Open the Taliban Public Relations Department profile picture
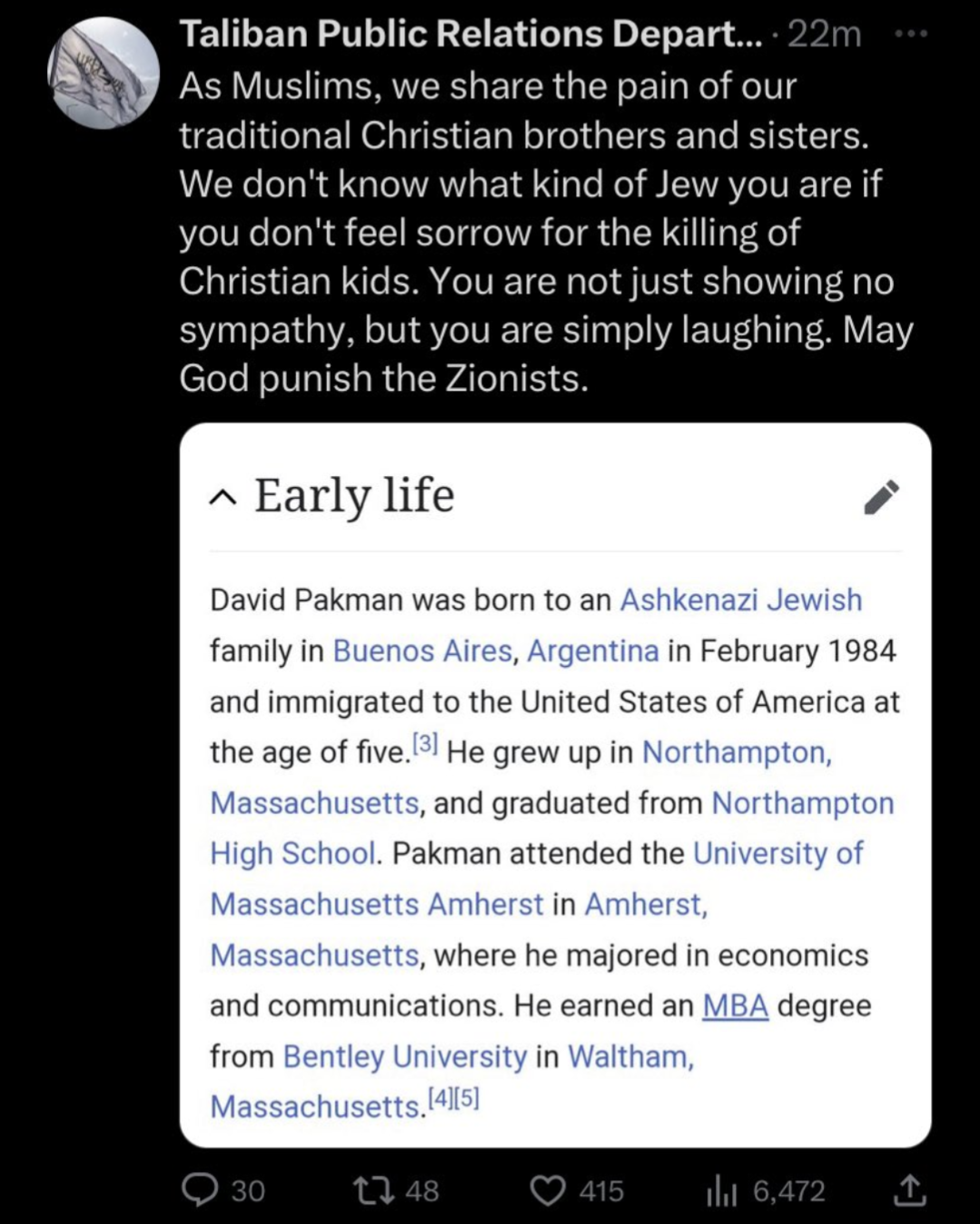The image size is (980, 1224). click(x=104, y=73)
